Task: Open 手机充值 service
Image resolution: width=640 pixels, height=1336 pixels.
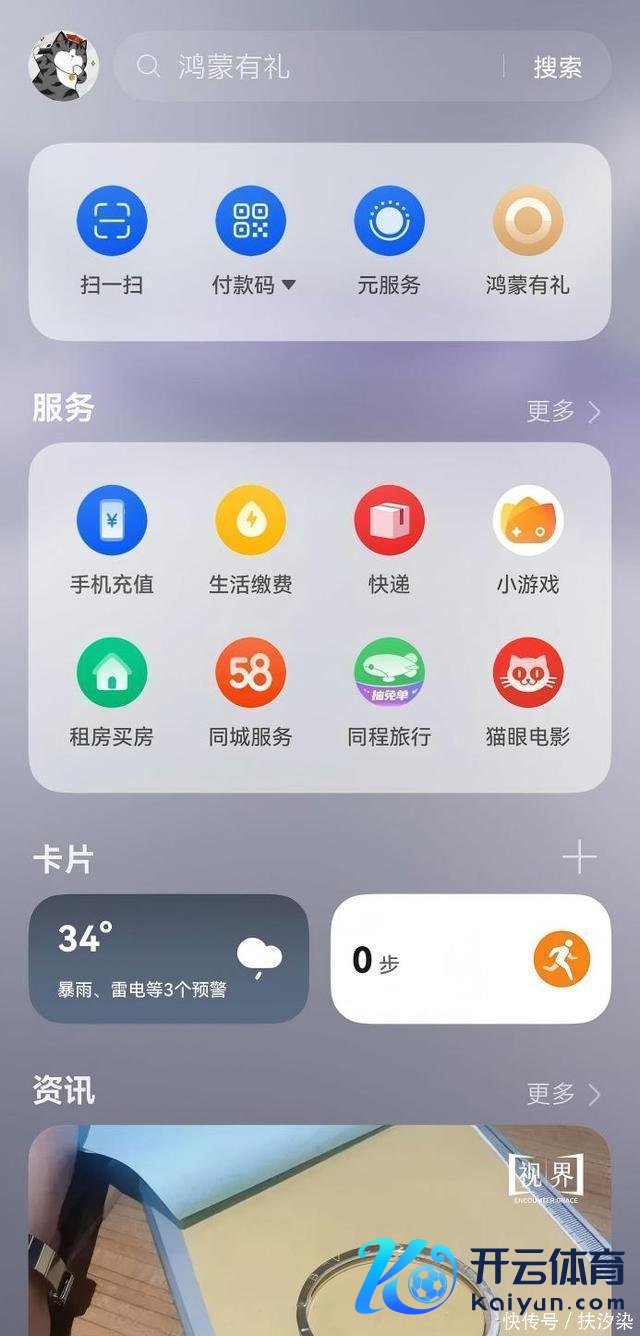Action: pyautogui.click(x=112, y=521)
